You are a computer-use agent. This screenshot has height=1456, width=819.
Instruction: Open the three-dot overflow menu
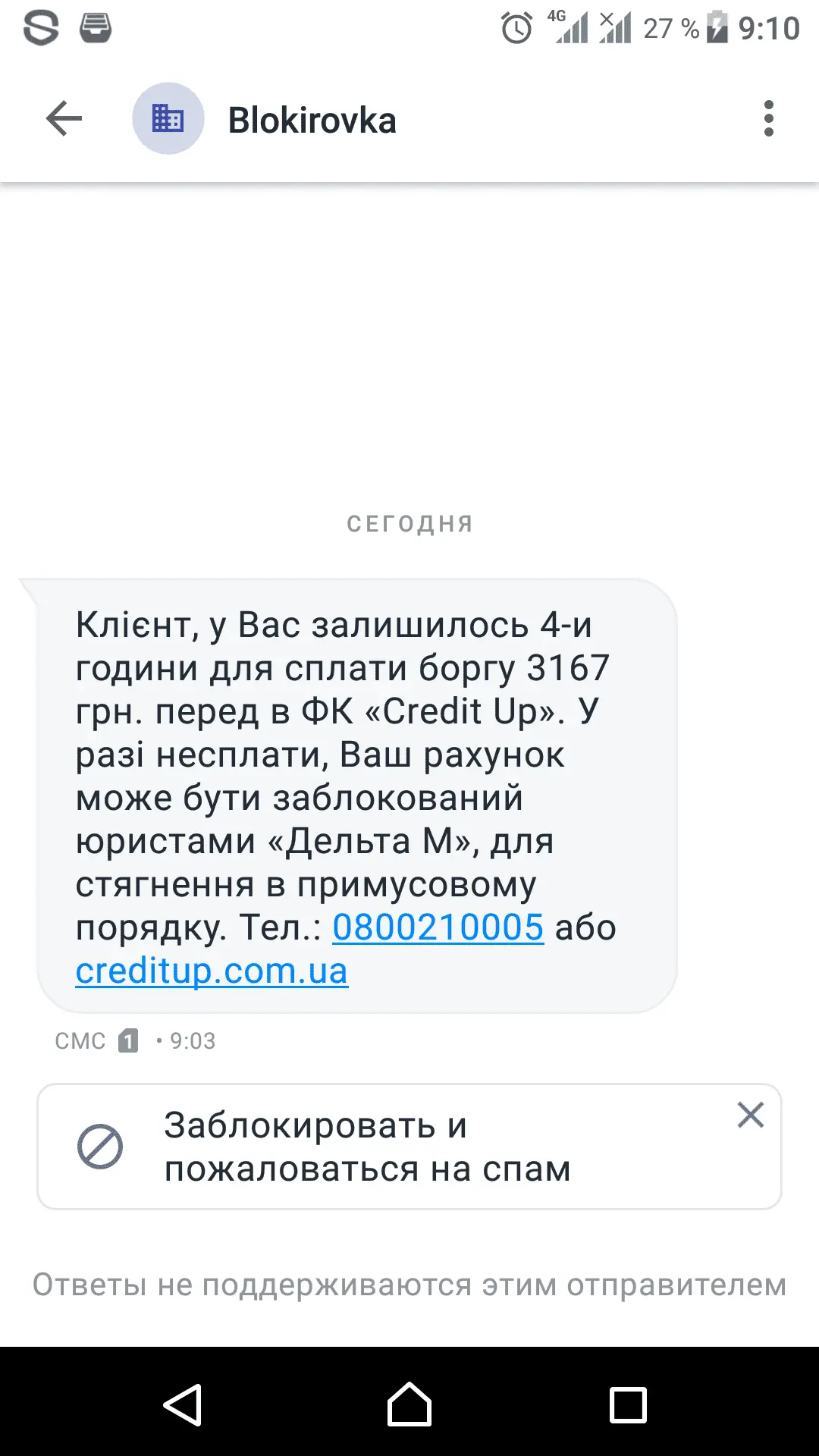tap(768, 119)
